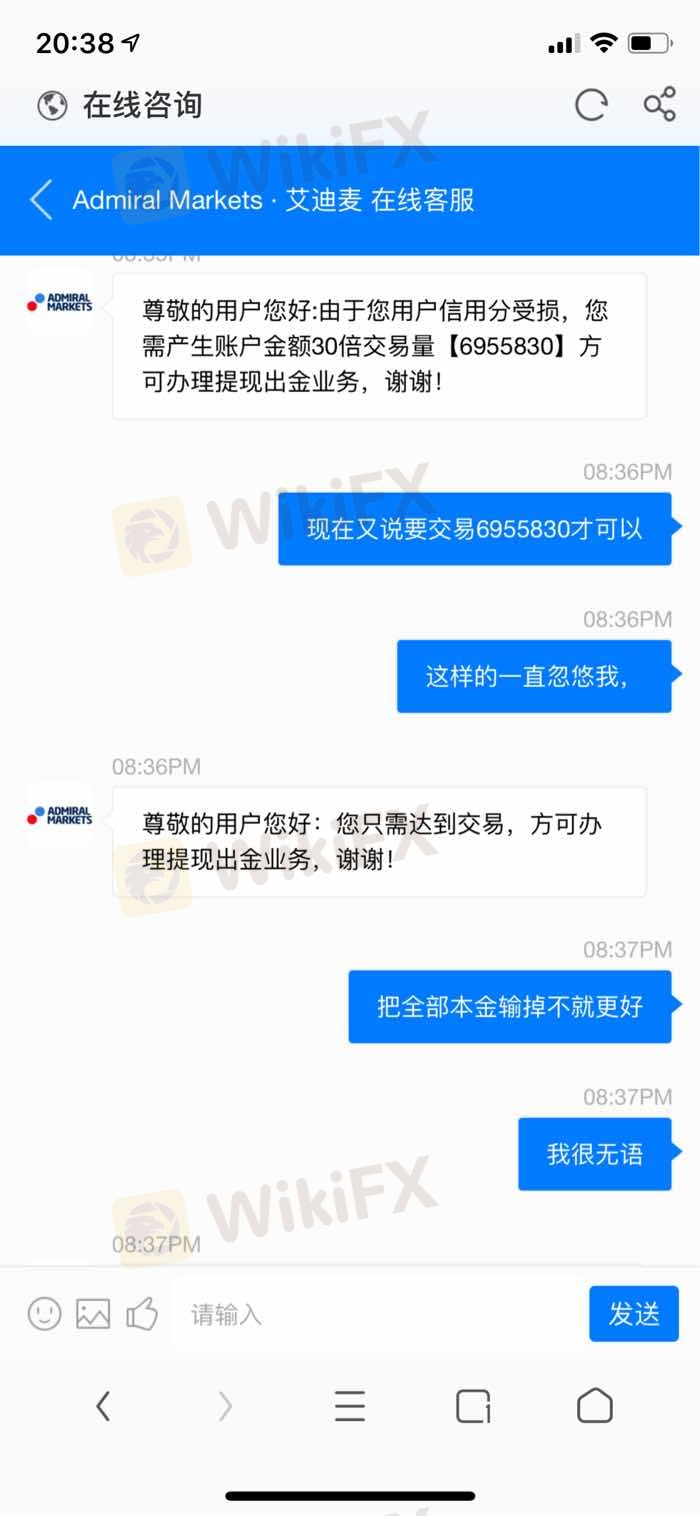Go back from Admiral Markets chat
Viewport: 700px width, 1516px height.
[x=41, y=200]
